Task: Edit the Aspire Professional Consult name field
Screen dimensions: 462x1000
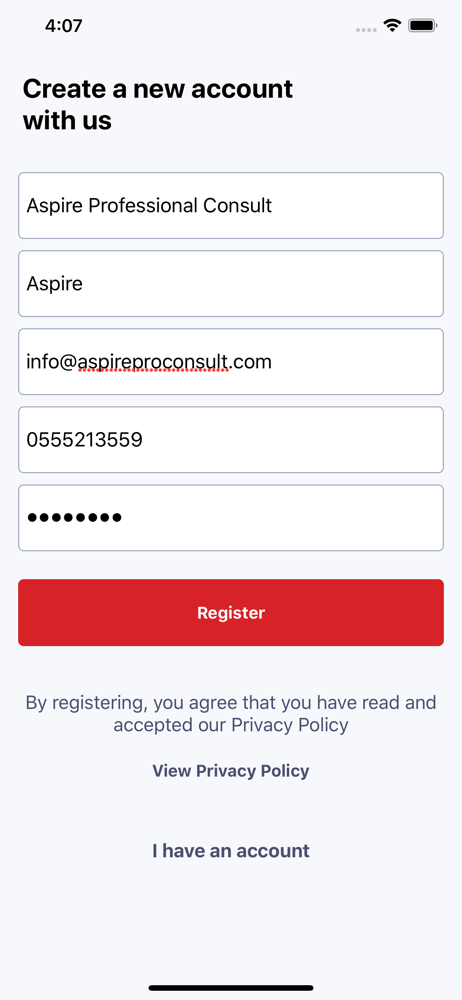Action: [230, 205]
